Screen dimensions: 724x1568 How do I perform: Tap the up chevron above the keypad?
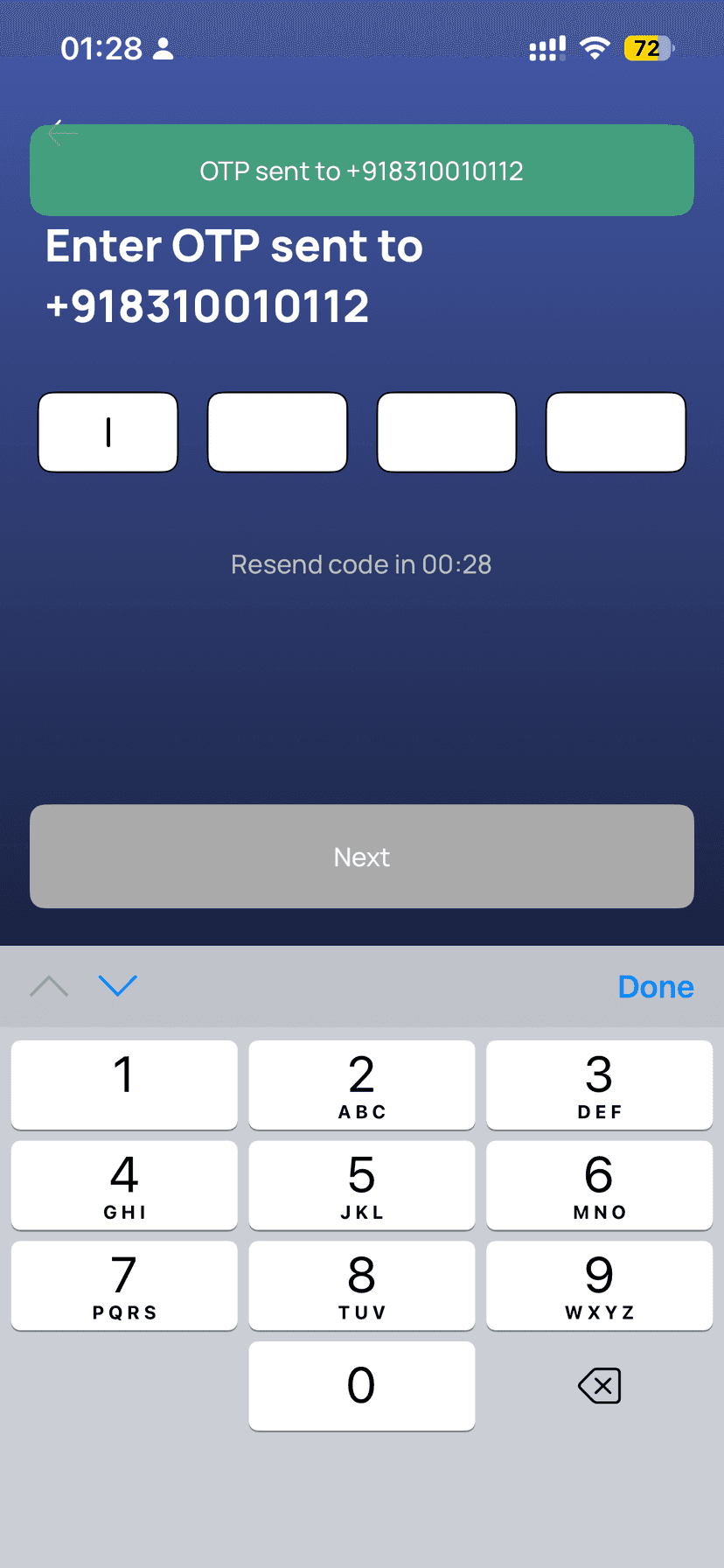coord(49,986)
